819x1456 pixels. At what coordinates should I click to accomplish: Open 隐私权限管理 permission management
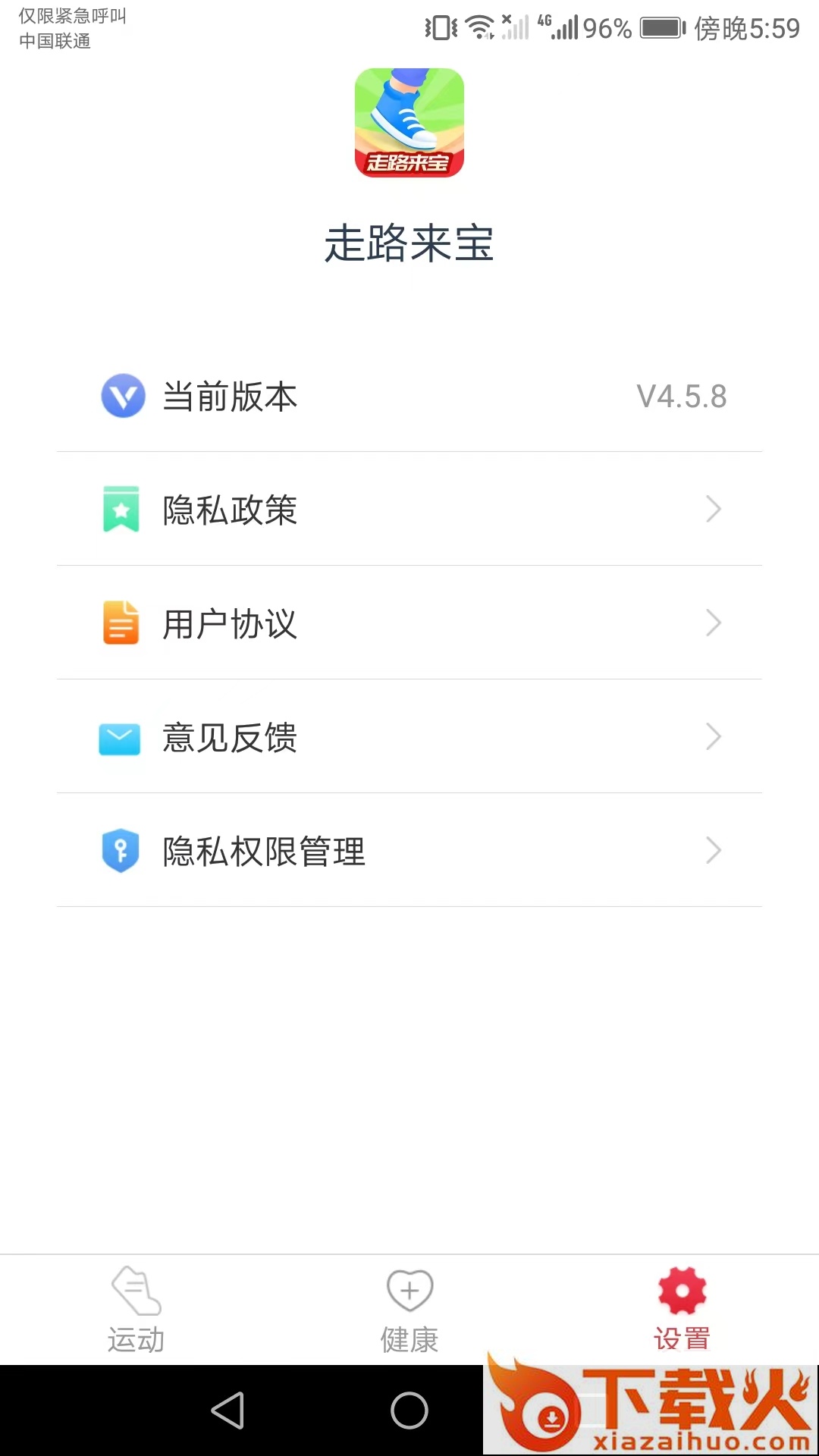pyautogui.click(x=409, y=851)
